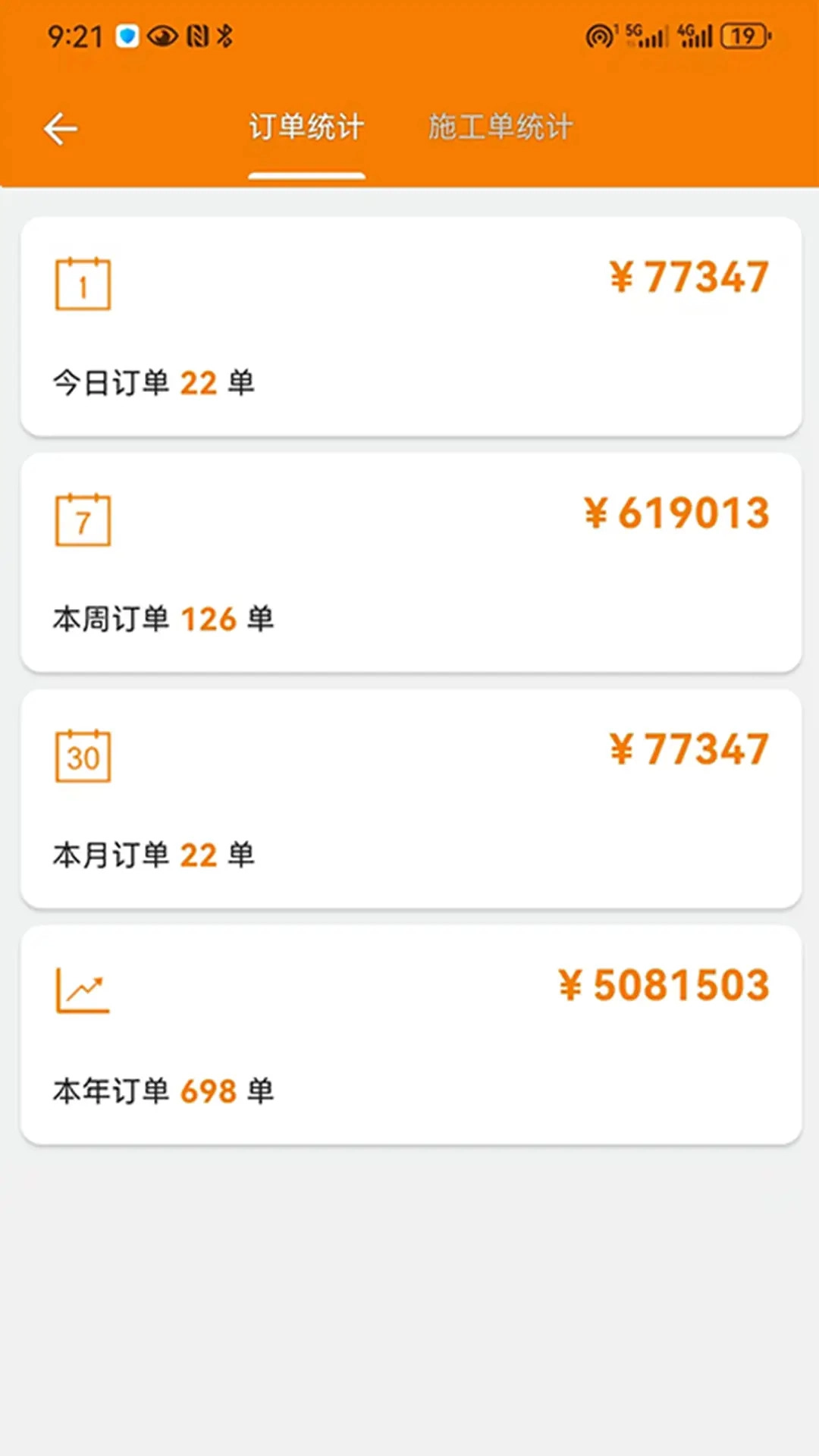
Task: Click the Bluetooth icon in status bar
Action: (x=224, y=35)
